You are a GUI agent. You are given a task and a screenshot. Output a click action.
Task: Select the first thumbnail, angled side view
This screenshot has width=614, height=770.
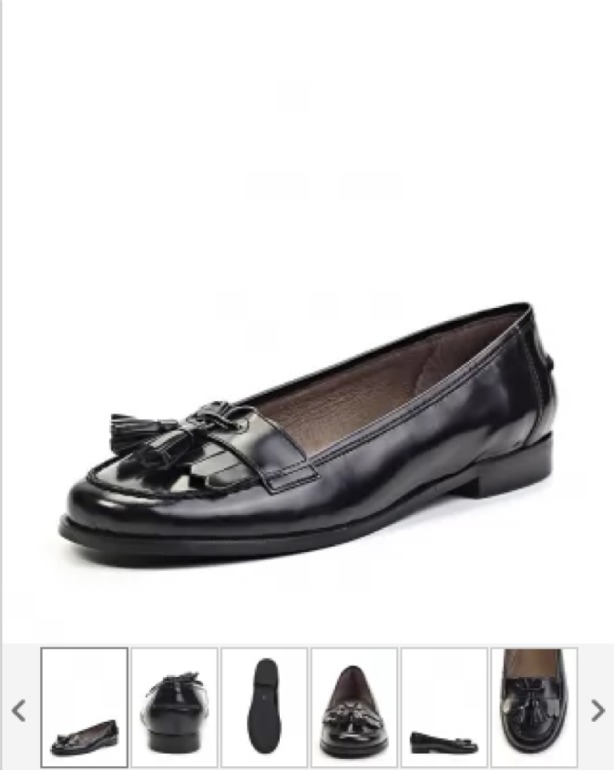point(84,707)
